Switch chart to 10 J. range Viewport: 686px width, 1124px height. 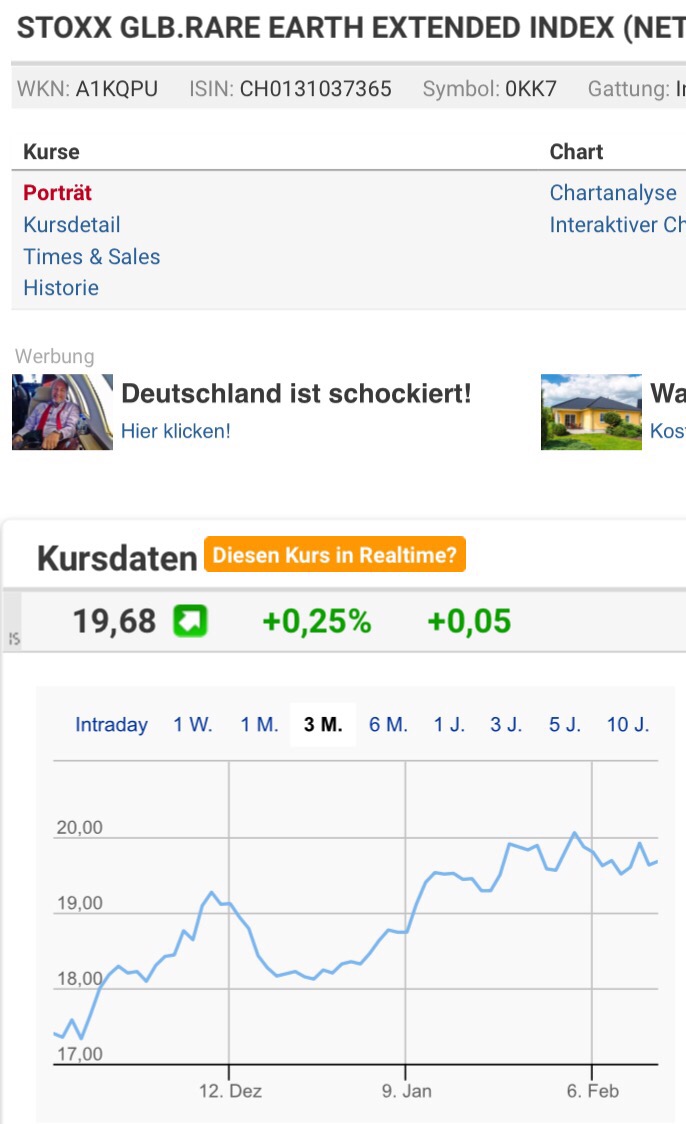pyautogui.click(x=628, y=725)
